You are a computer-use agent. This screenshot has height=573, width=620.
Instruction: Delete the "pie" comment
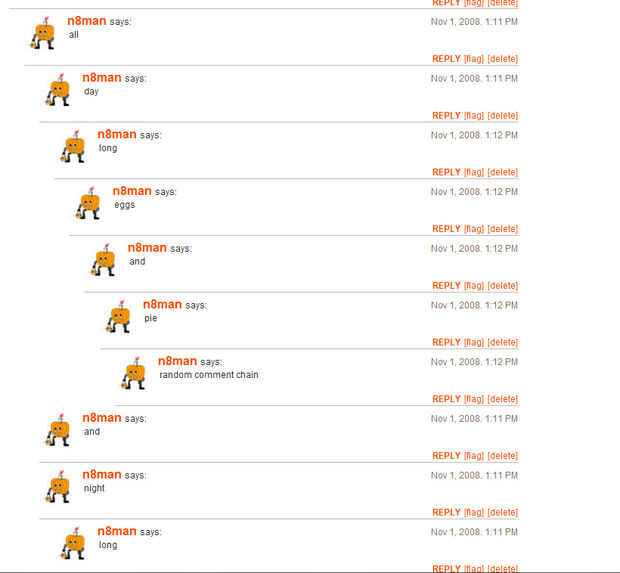(x=503, y=342)
